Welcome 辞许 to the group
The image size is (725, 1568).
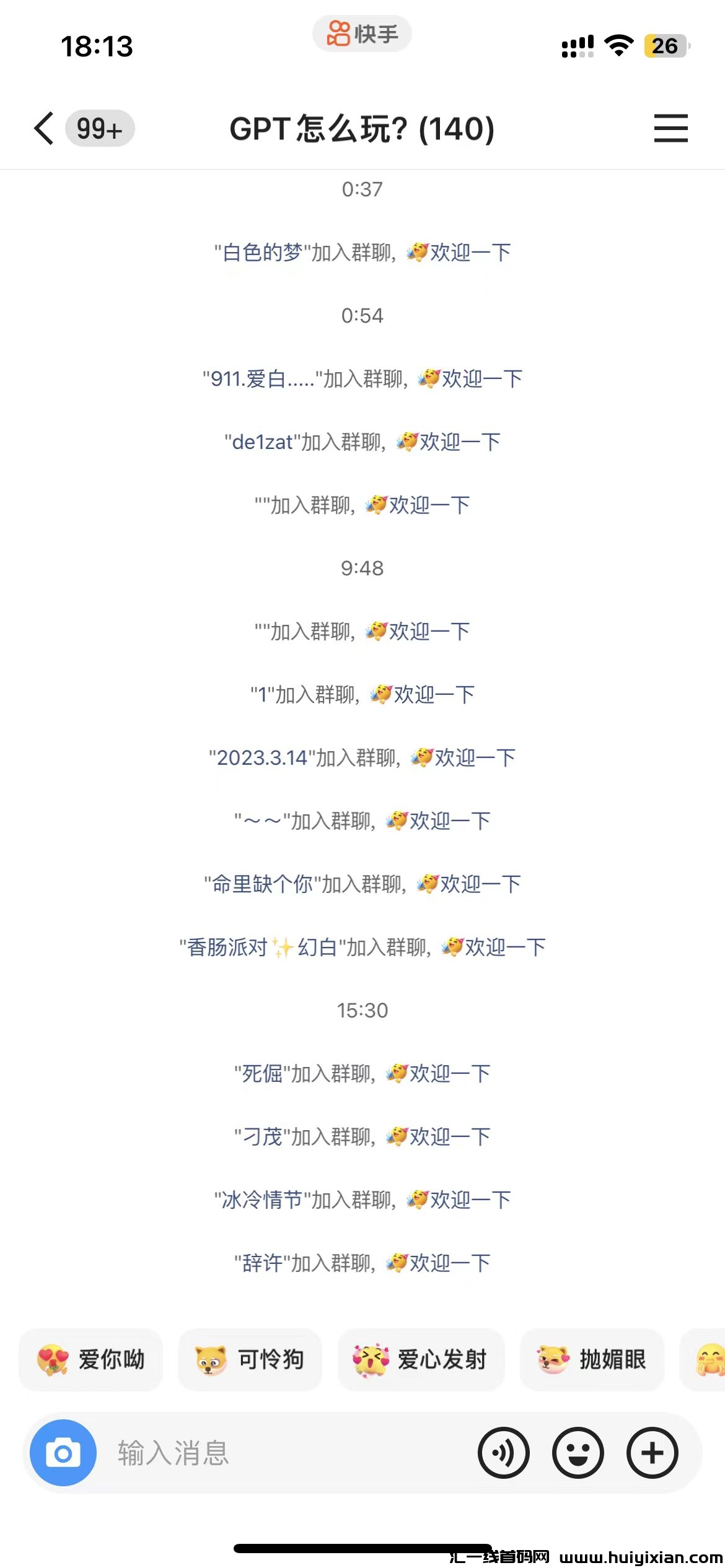449,1263
